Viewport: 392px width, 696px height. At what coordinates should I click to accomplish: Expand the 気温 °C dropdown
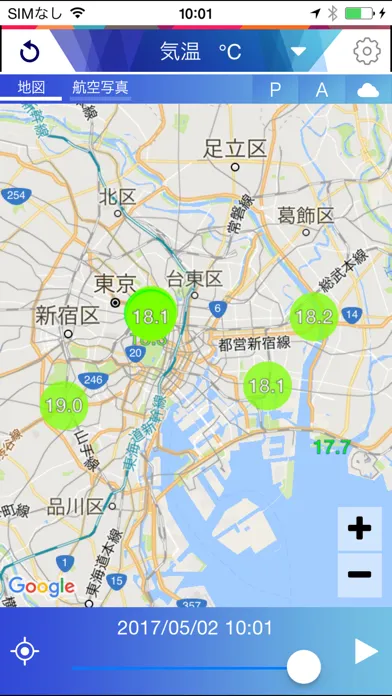pyautogui.click(x=298, y=51)
